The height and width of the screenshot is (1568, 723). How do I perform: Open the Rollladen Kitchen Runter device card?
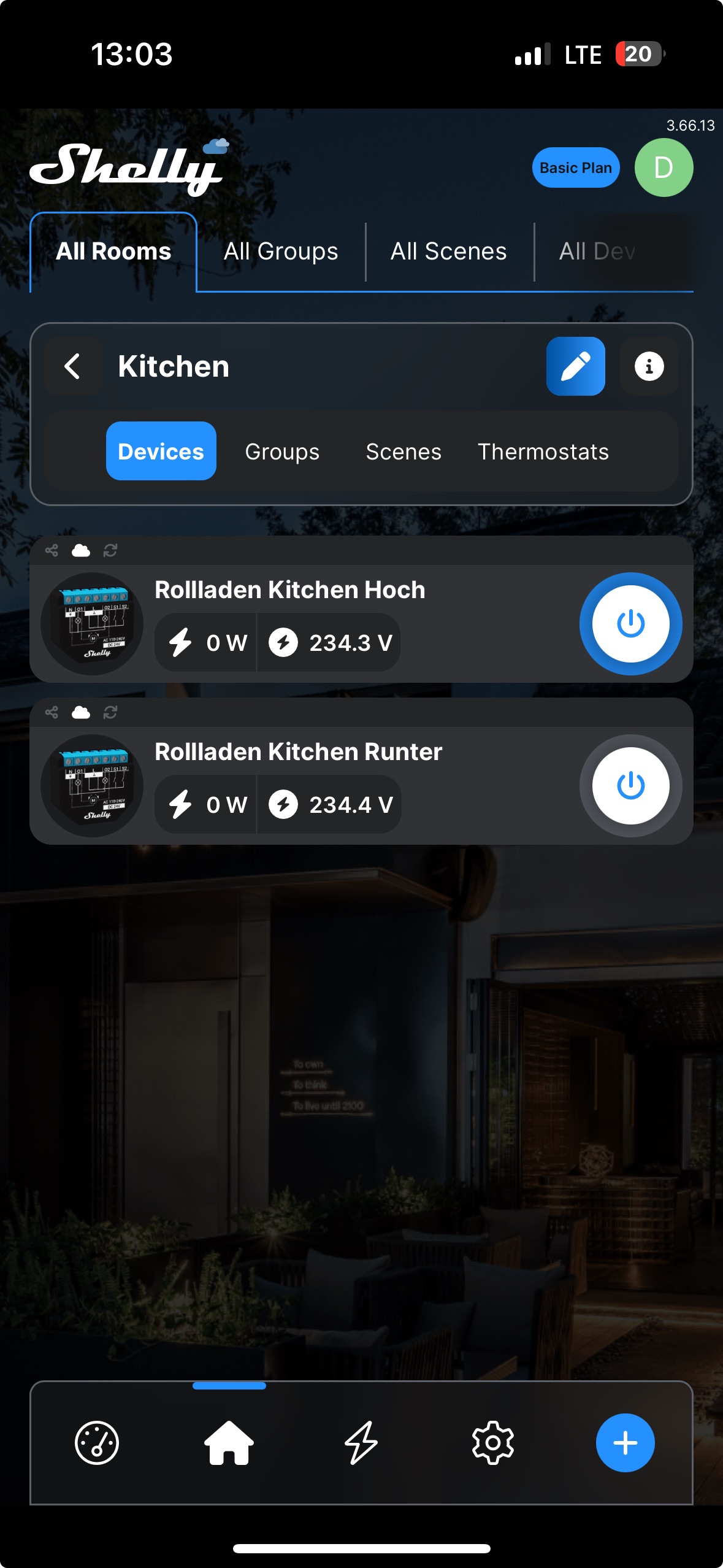pos(361,771)
